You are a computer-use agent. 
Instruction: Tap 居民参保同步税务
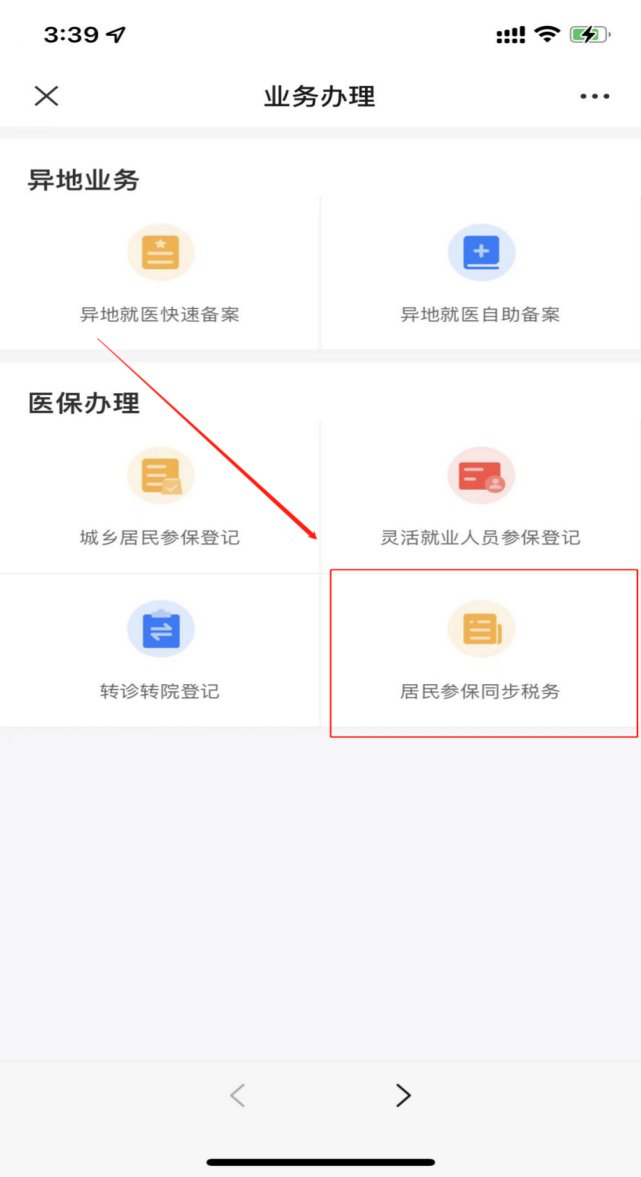[480, 650]
